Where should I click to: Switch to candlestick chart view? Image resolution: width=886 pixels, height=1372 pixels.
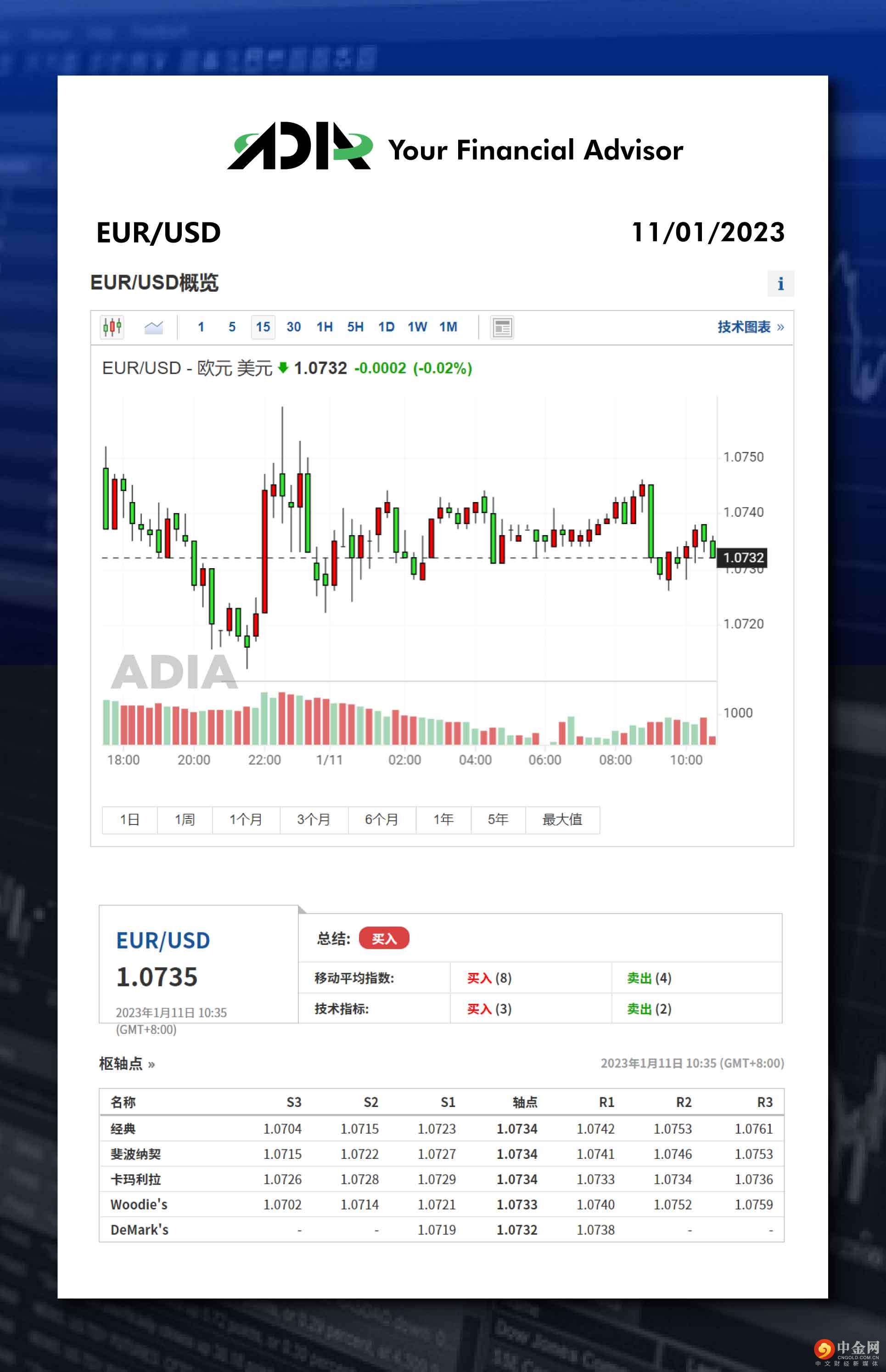click(113, 326)
